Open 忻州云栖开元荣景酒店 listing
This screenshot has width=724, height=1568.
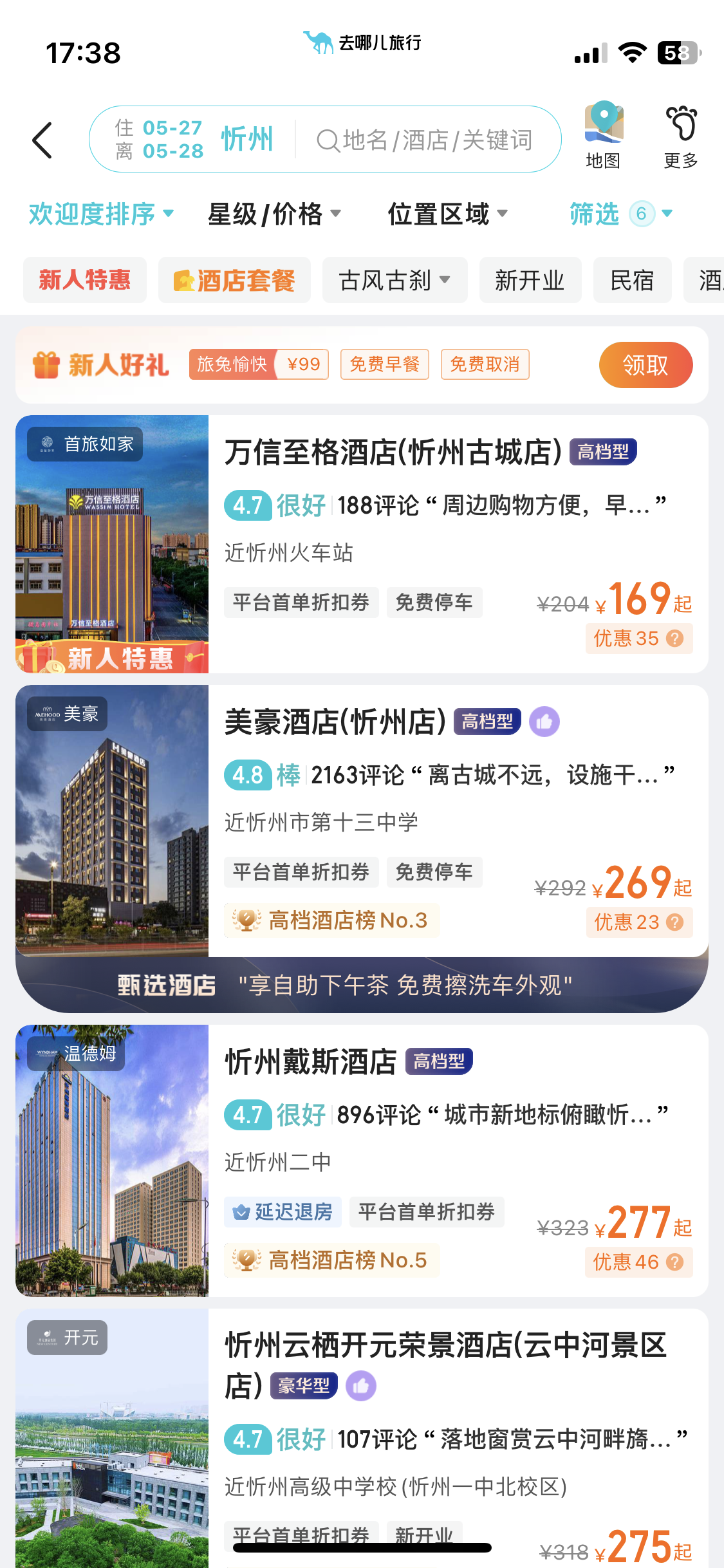click(444, 1346)
